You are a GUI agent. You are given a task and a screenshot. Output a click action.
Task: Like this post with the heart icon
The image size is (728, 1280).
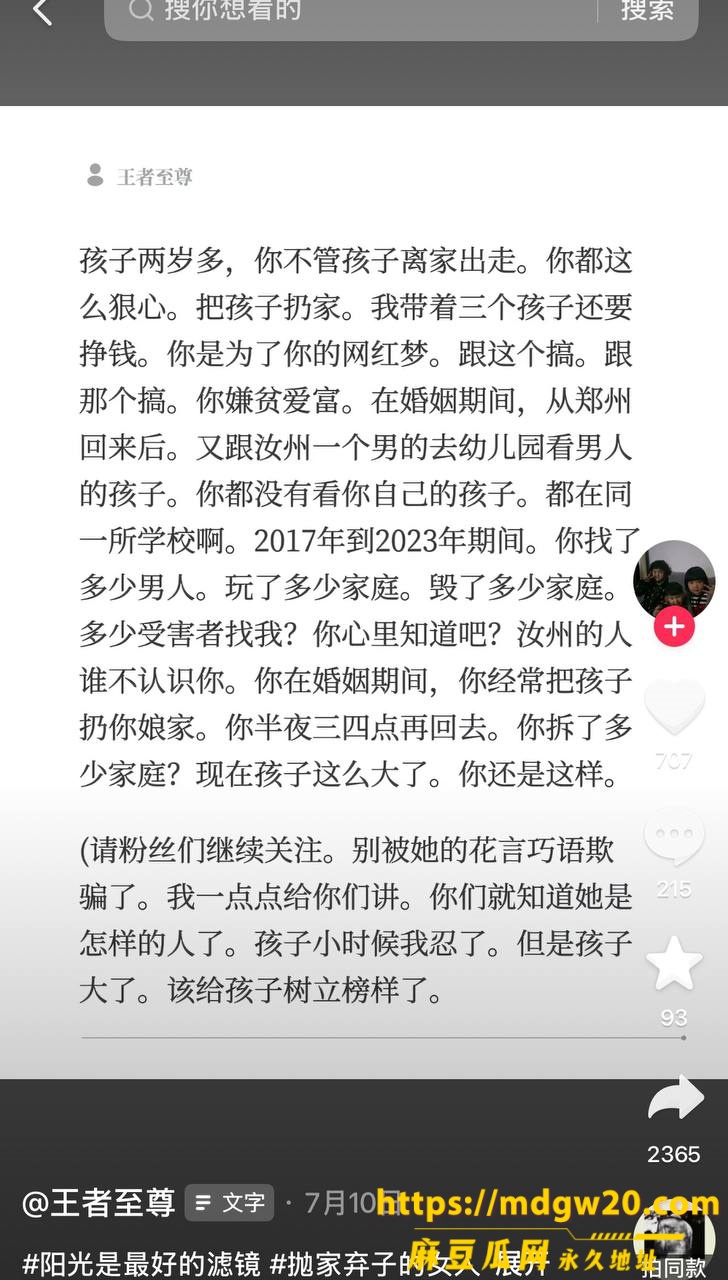click(674, 707)
